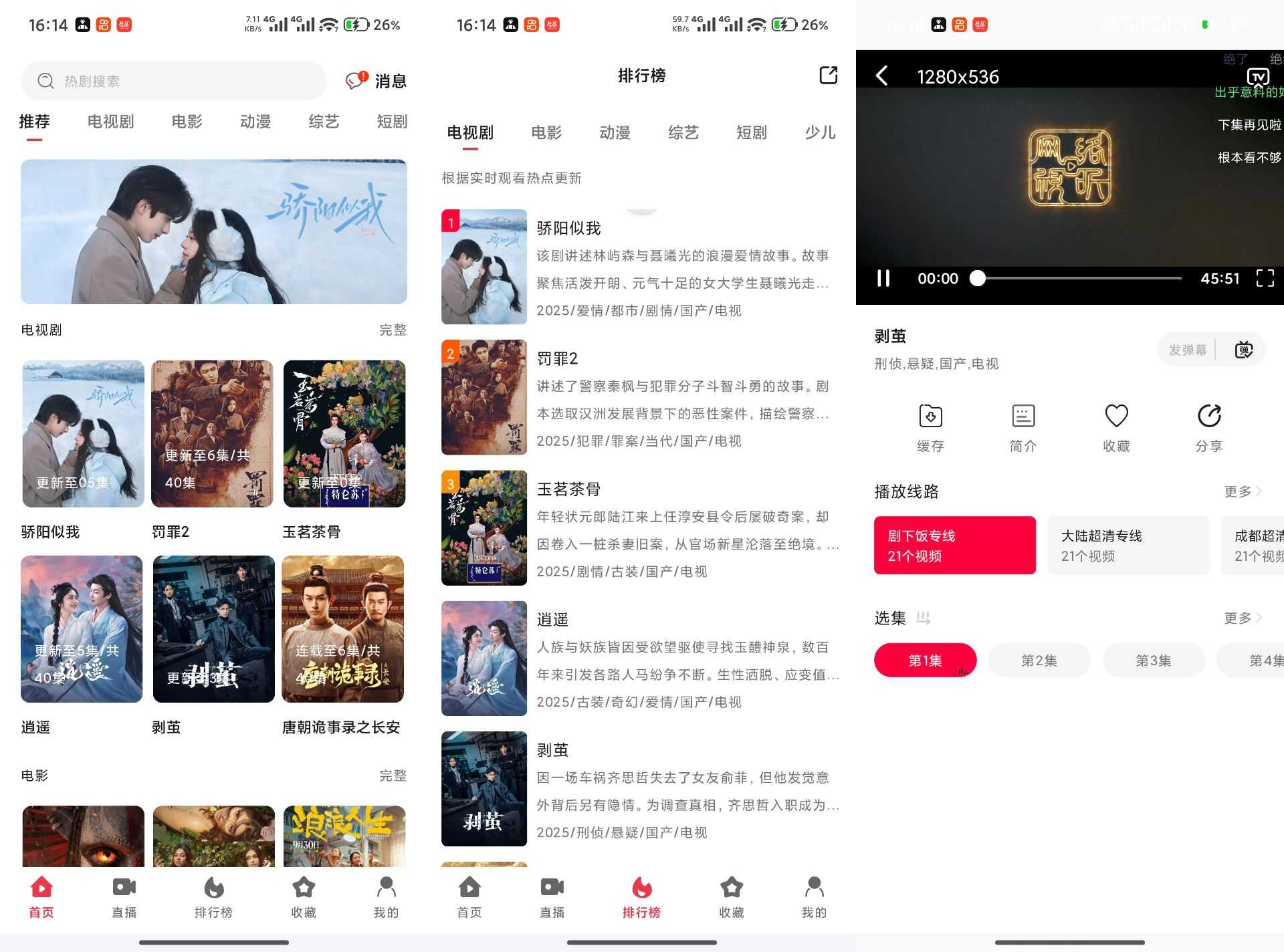Open the 骄阳似我 banner at the top

pyautogui.click(x=213, y=231)
